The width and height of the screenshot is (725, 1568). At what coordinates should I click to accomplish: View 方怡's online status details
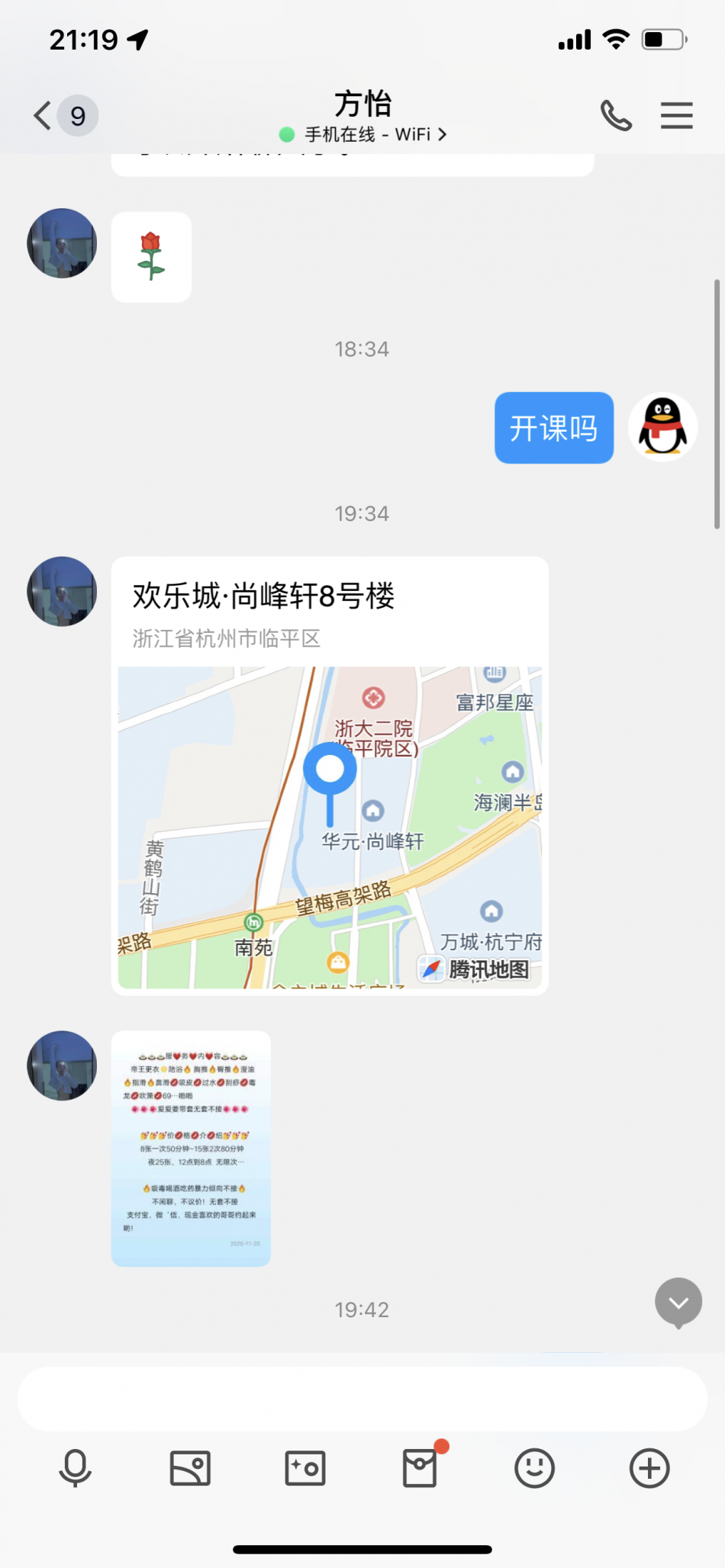click(362, 135)
